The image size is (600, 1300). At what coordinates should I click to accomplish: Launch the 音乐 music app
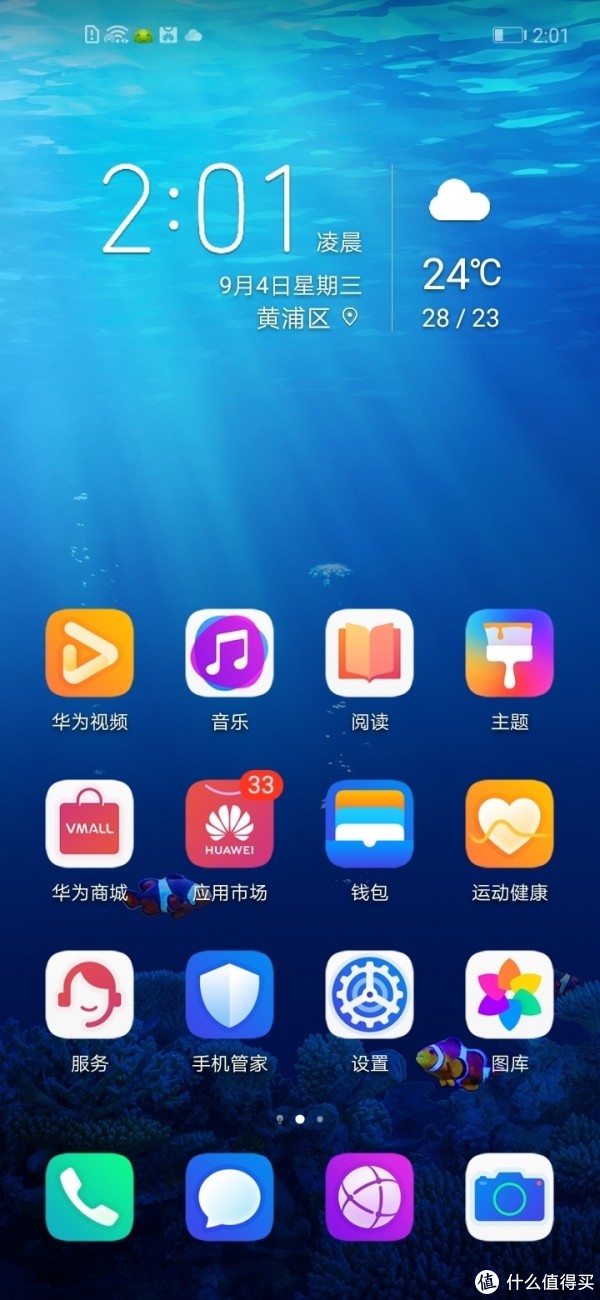(x=229, y=653)
